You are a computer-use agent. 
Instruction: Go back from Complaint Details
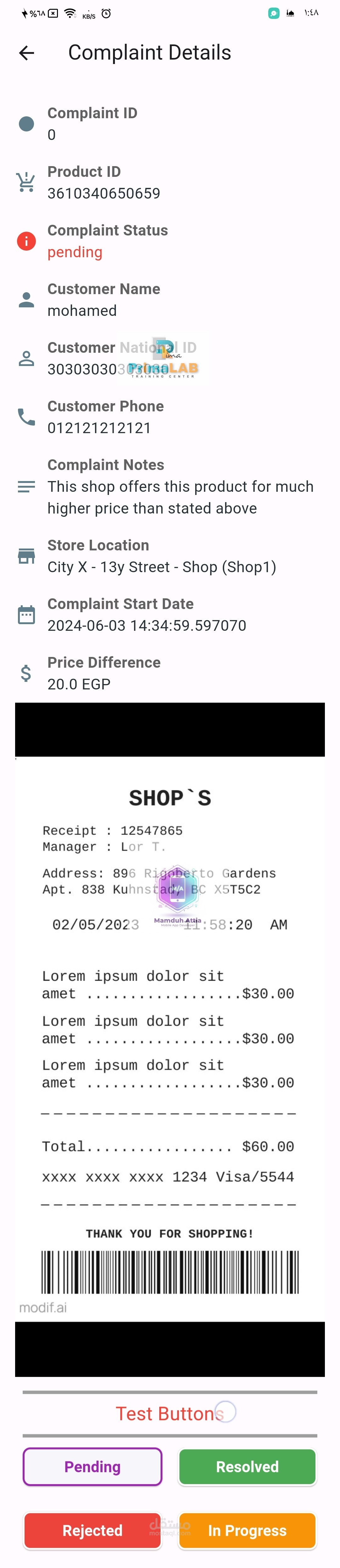click(x=27, y=53)
